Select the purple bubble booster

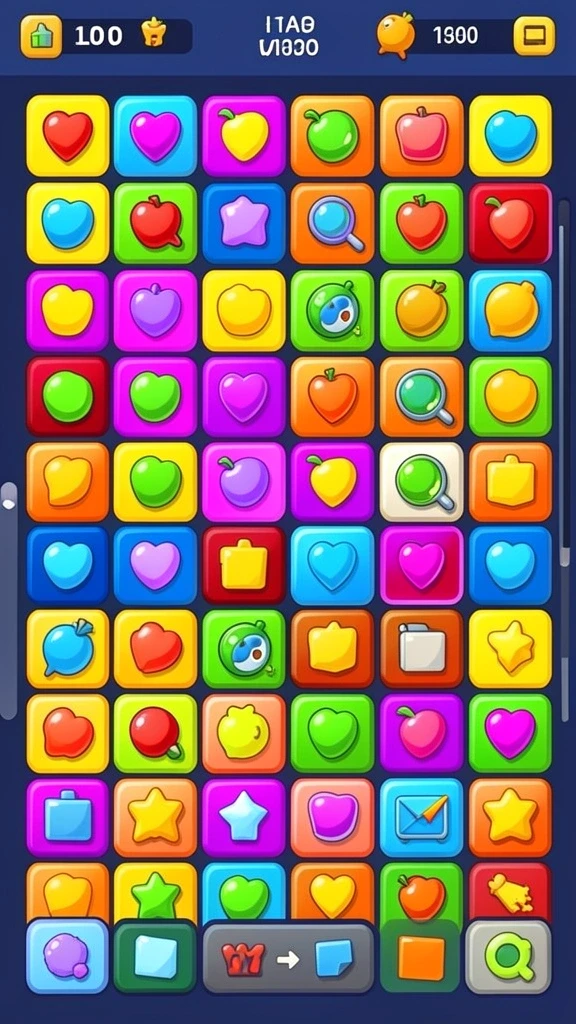coord(67,956)
